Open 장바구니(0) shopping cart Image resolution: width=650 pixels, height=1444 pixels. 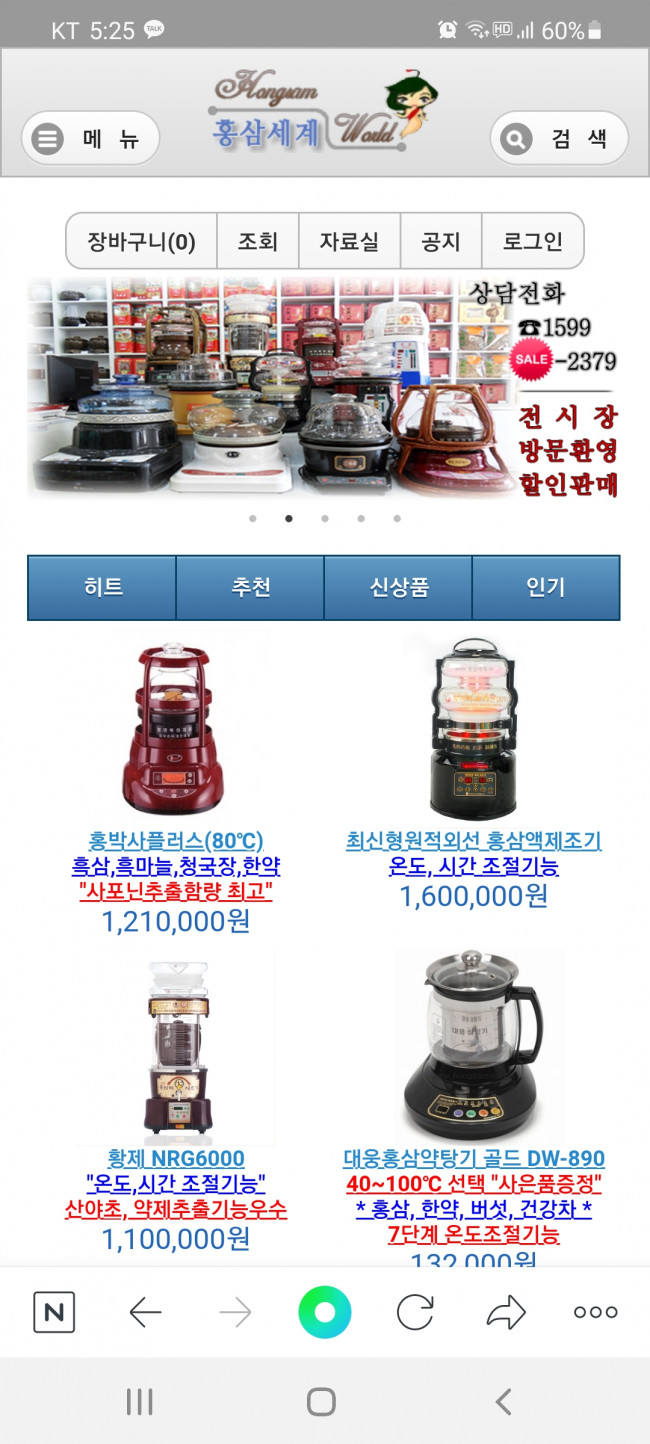coord(141,241)
